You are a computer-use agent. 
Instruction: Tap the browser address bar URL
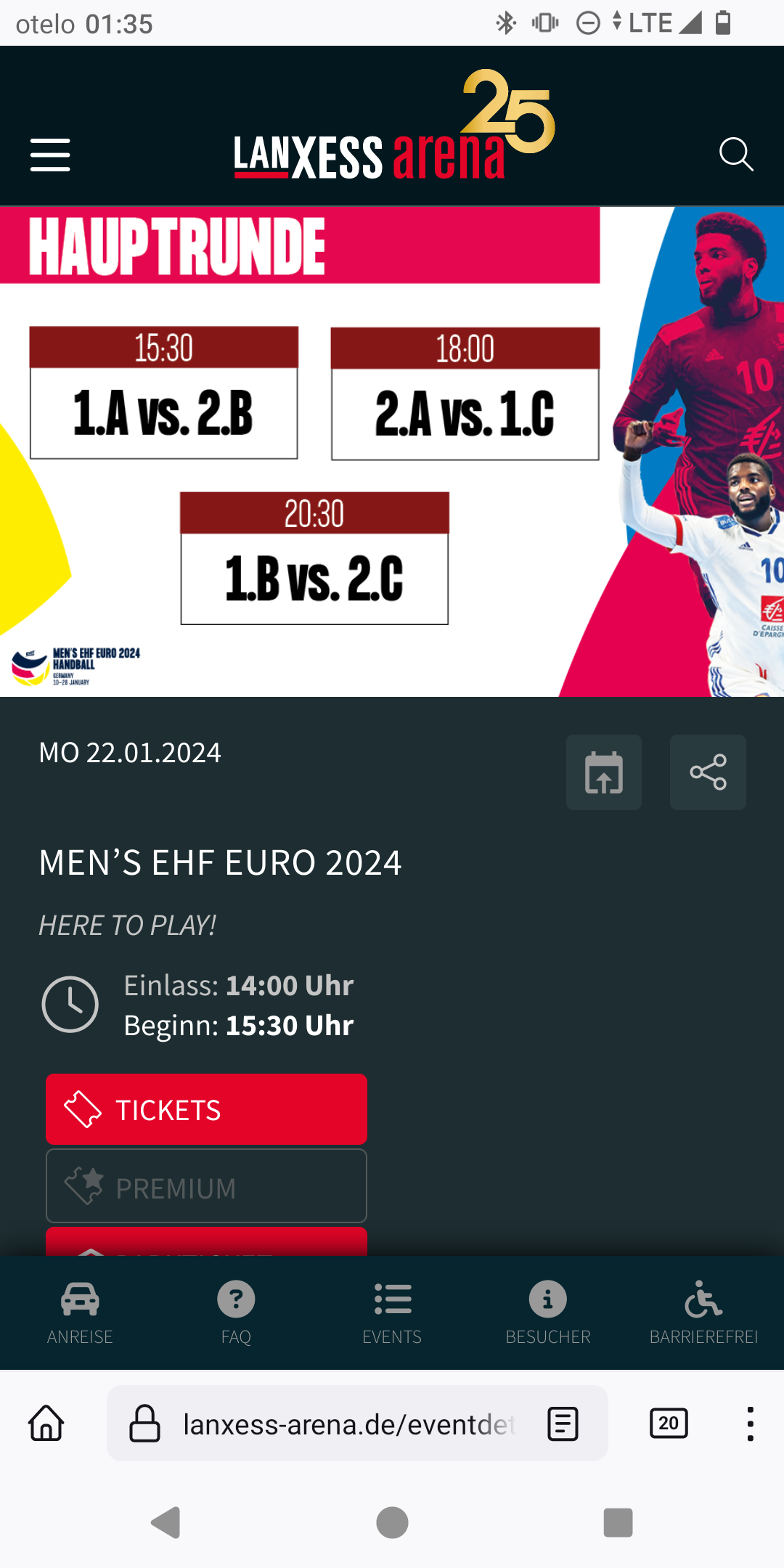pos(348,1424)
